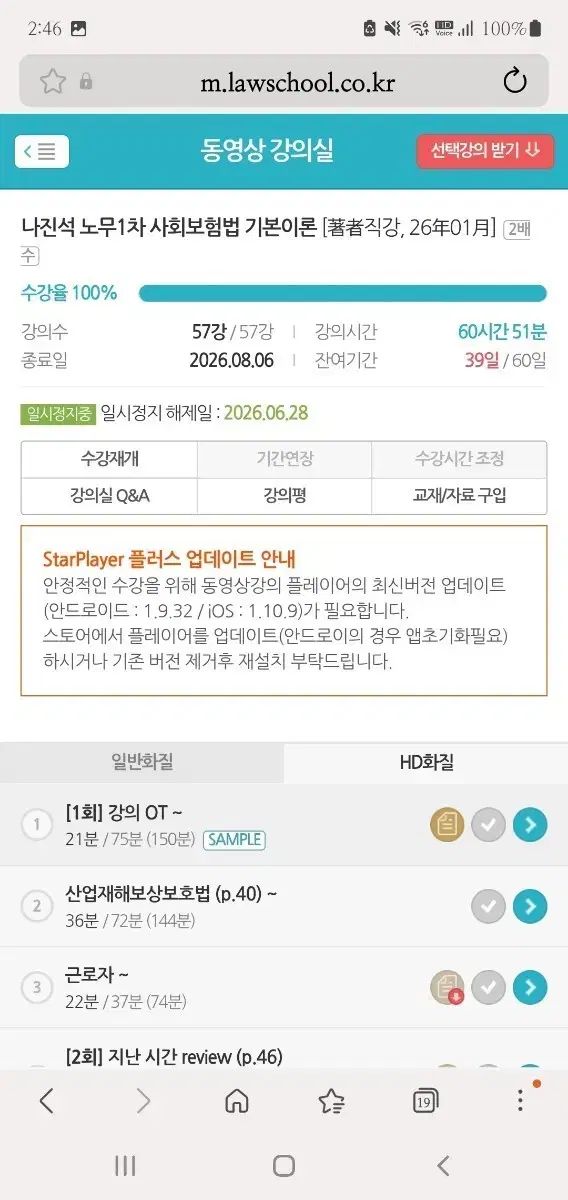Resume the course with 수강재개

tap(109, 459)
